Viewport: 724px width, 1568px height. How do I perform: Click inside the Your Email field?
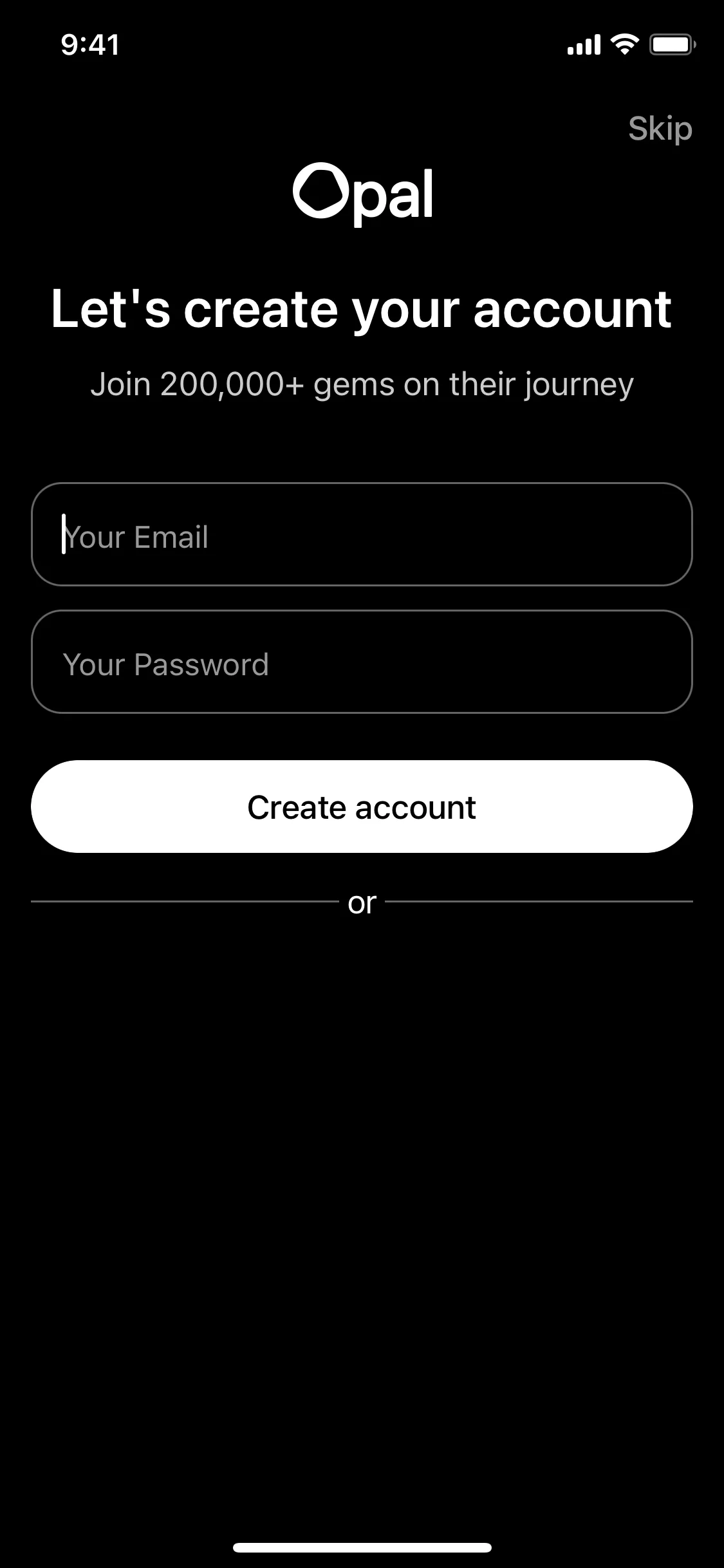tap(362, 535)
